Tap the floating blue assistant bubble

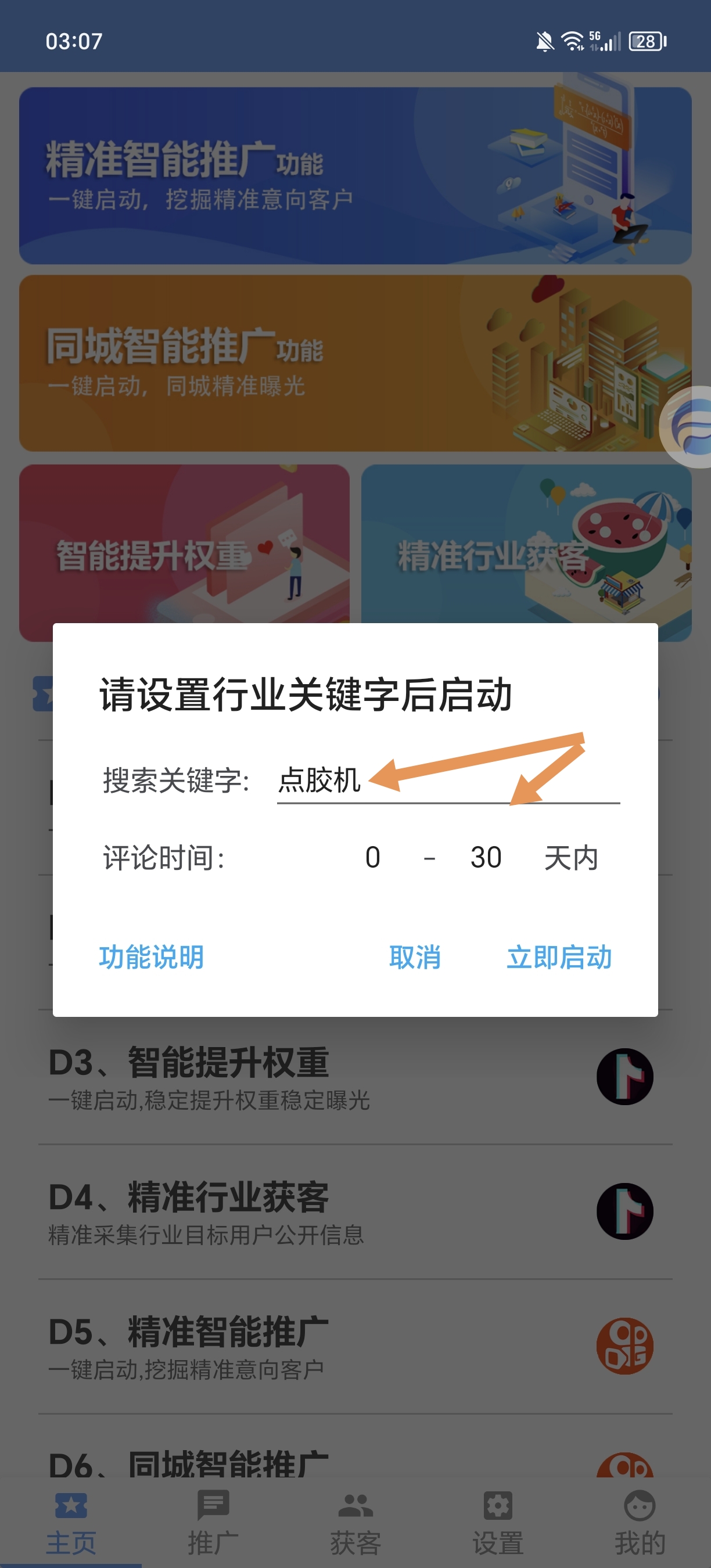689,427
